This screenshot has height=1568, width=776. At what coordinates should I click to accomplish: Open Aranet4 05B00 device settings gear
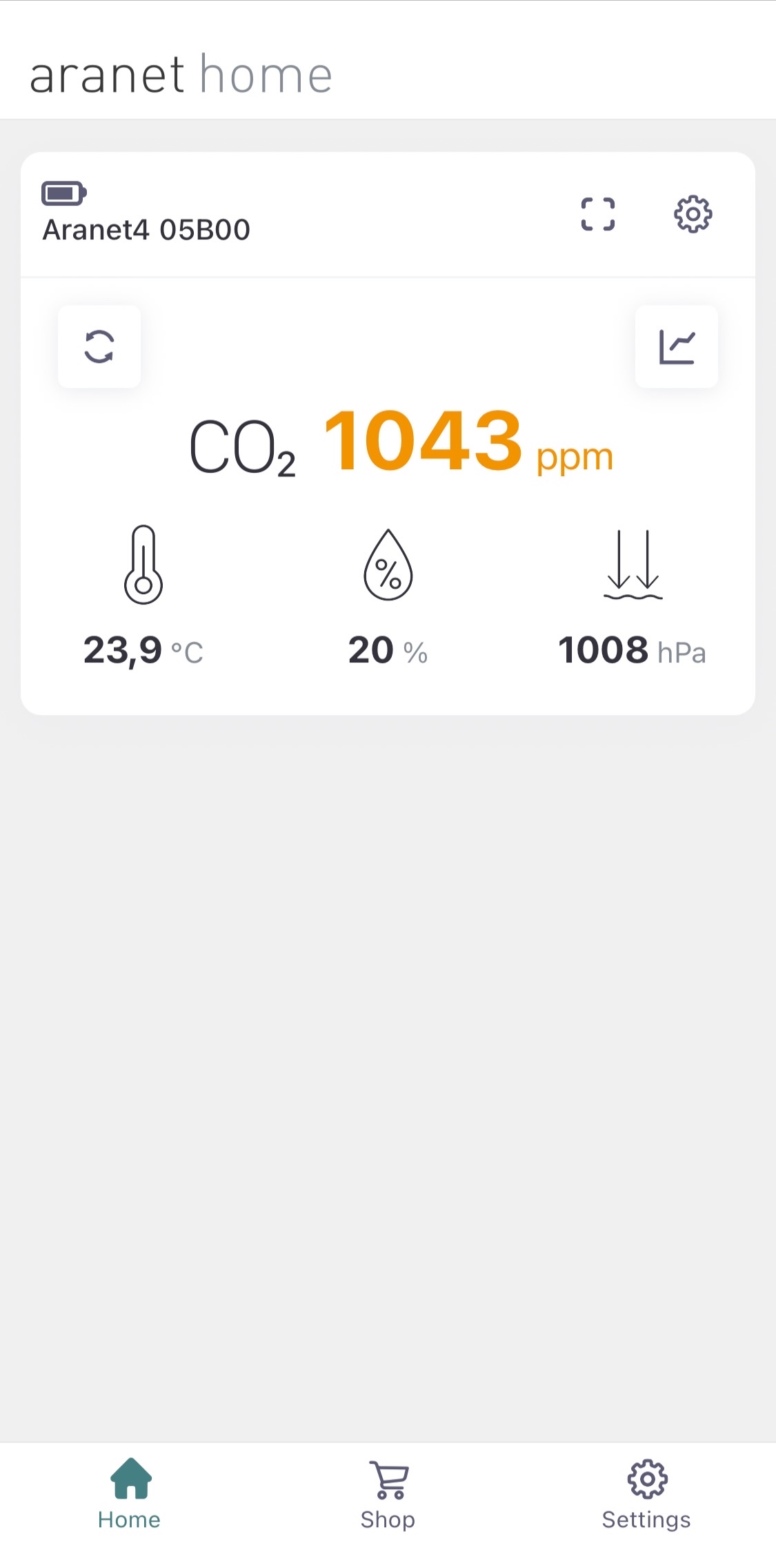pos(693,214)
